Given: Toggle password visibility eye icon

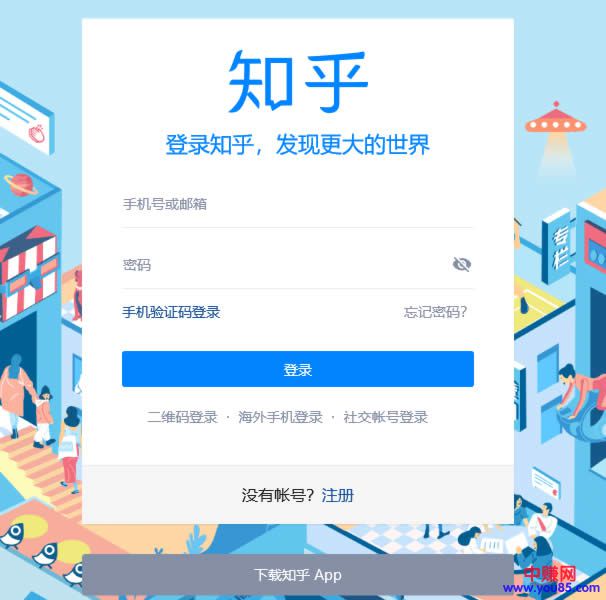Looking at the screenshot, I should click(461, 264).
